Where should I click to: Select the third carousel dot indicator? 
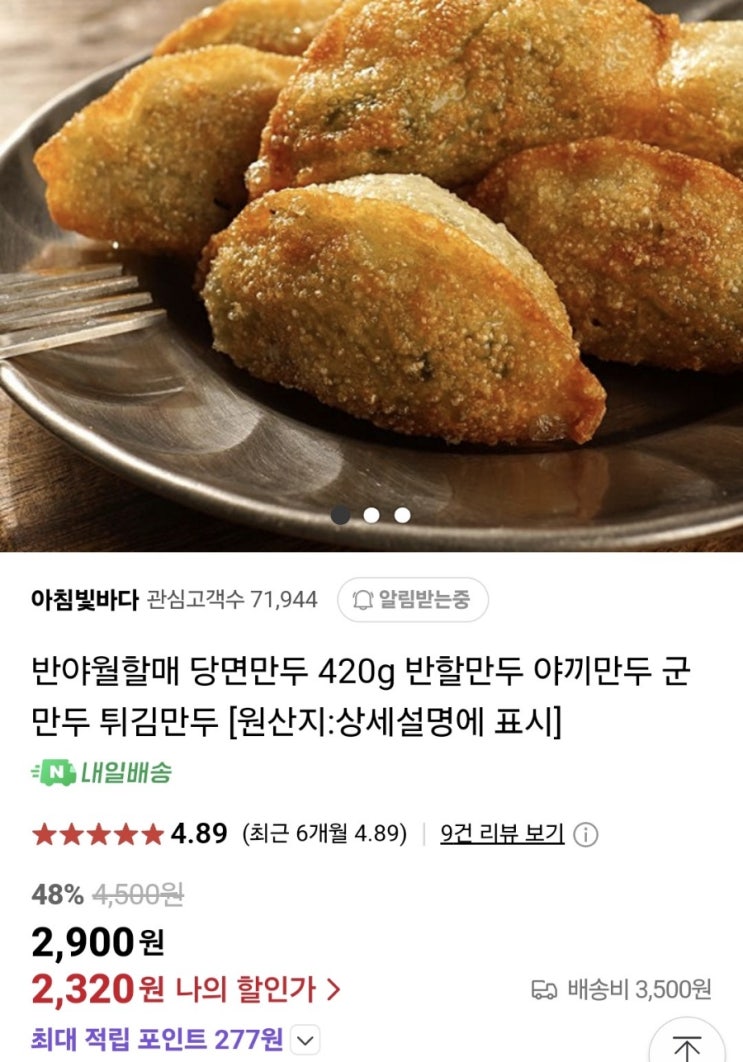click(402, 515)
